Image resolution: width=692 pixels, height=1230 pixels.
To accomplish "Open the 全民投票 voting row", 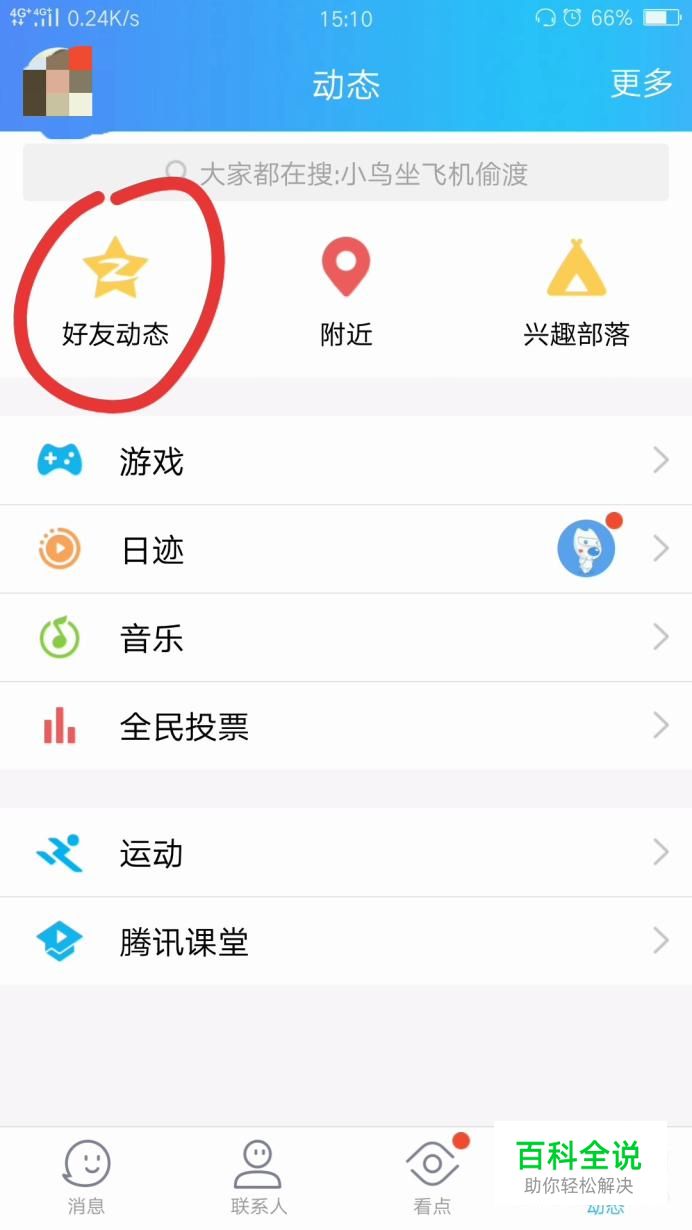I will 346,726.
